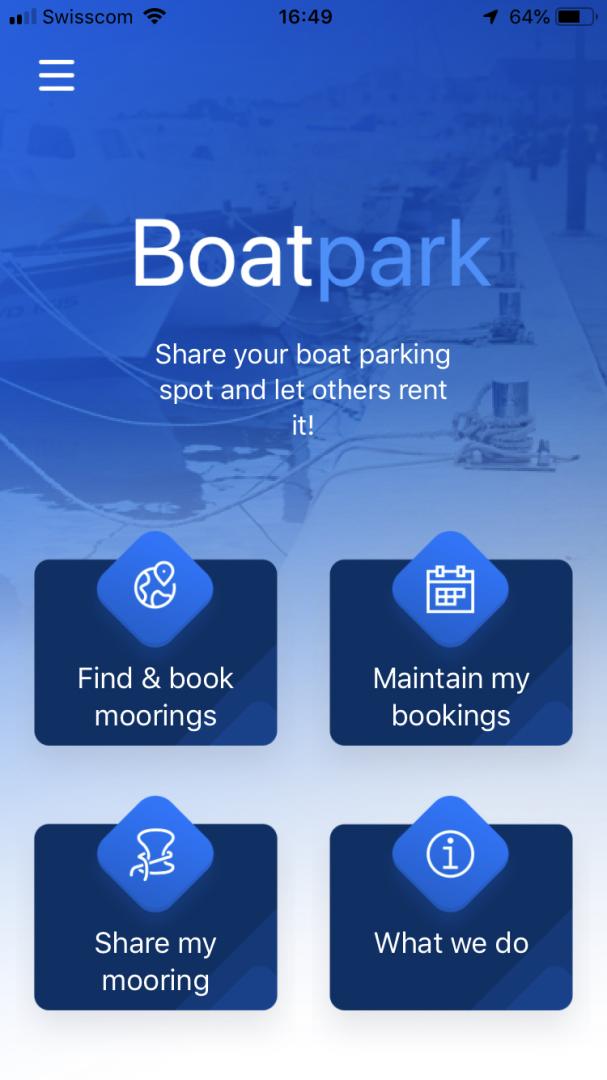Open Find & book moorings

156,652
